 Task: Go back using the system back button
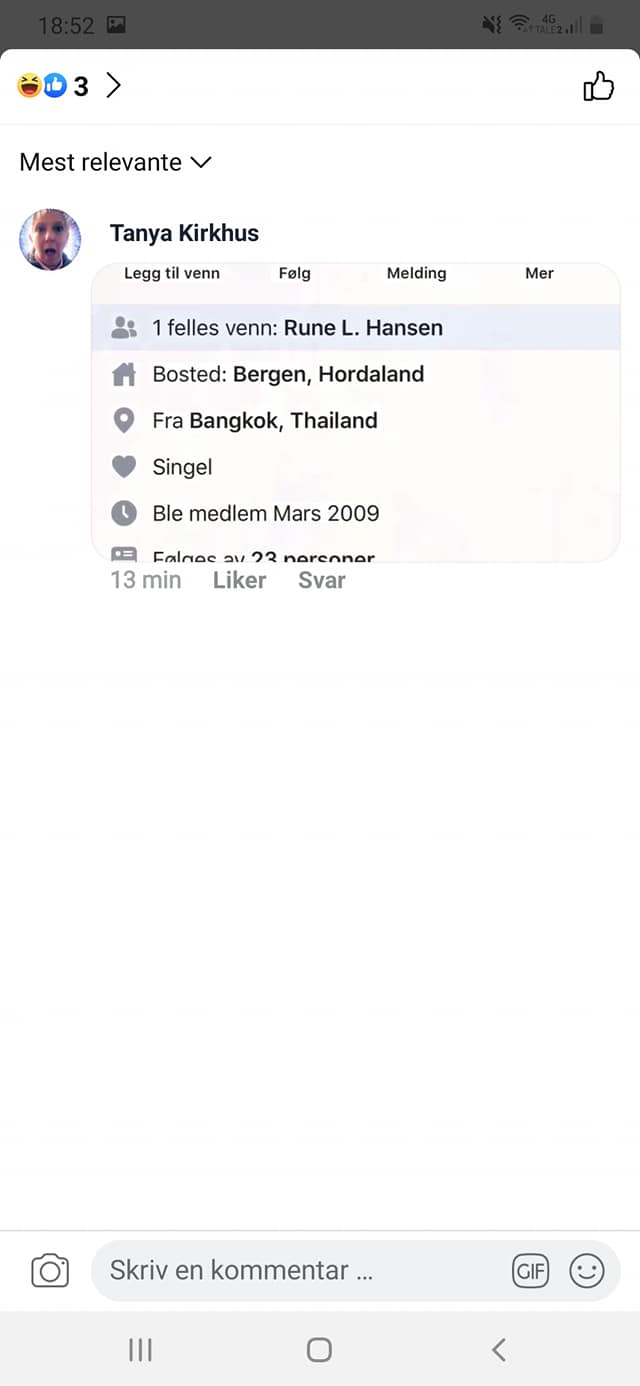499,1350
